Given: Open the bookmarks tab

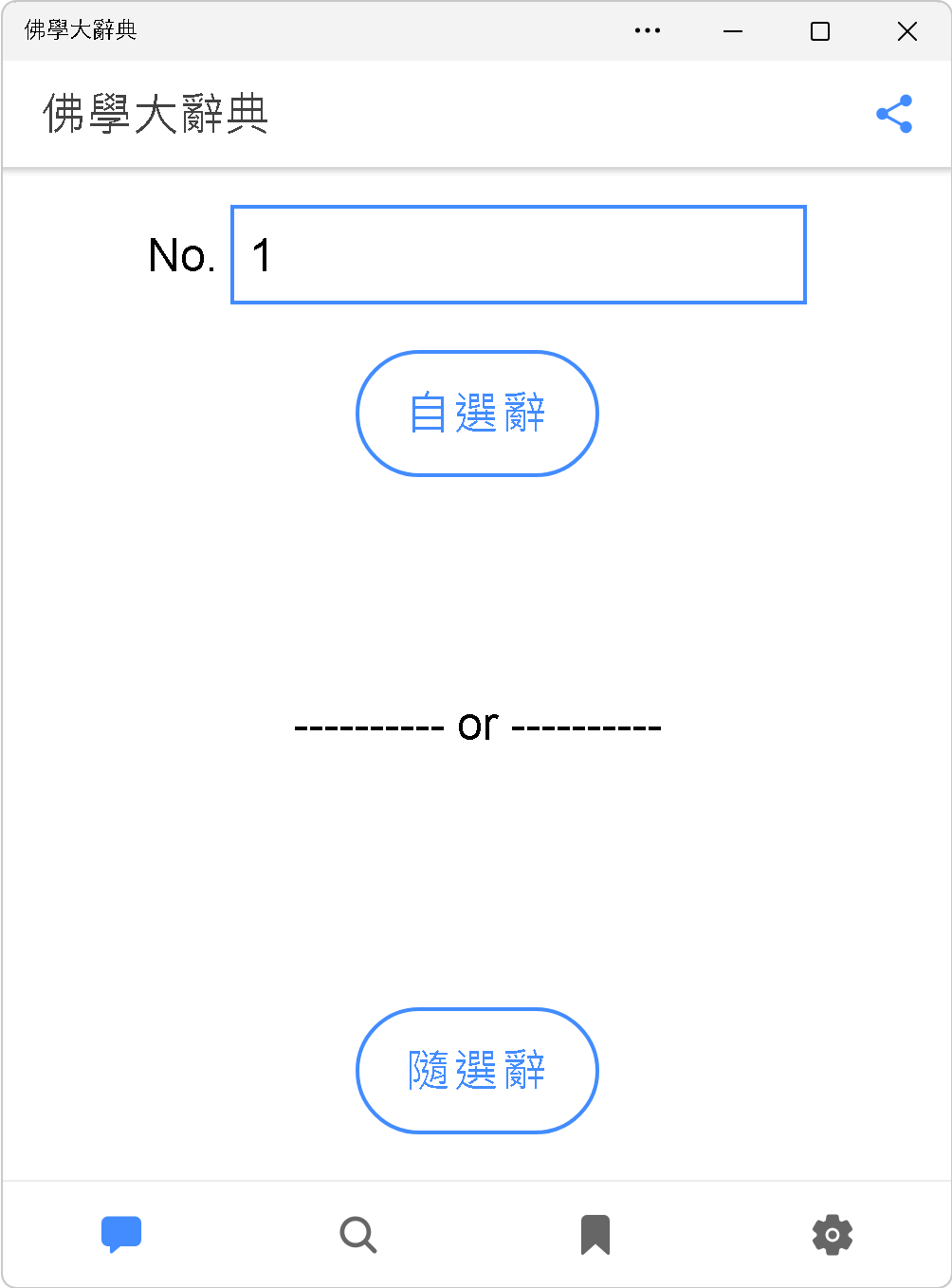Looking at the screenshot, I should (x=595, y=1235).
